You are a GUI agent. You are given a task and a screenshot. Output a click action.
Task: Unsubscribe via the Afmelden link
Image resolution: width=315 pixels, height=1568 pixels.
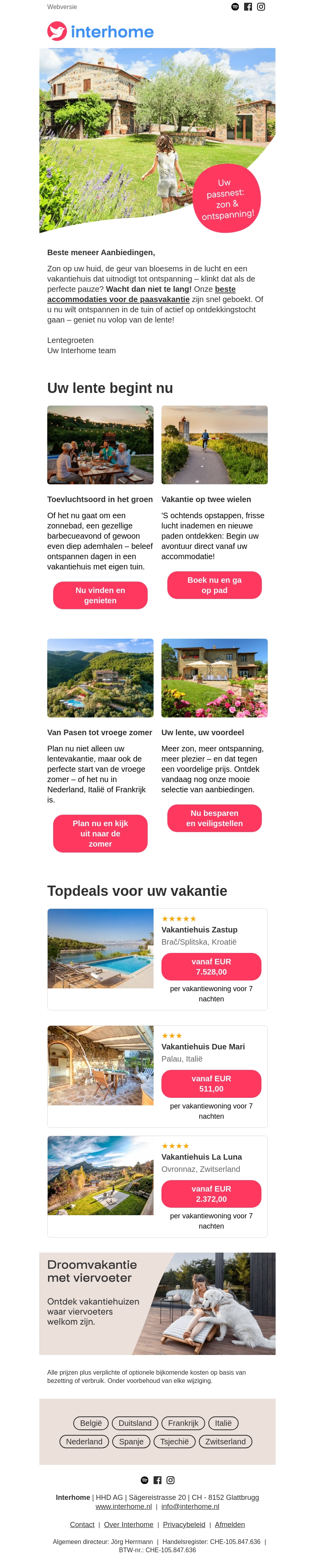[x=230, y=1524]
